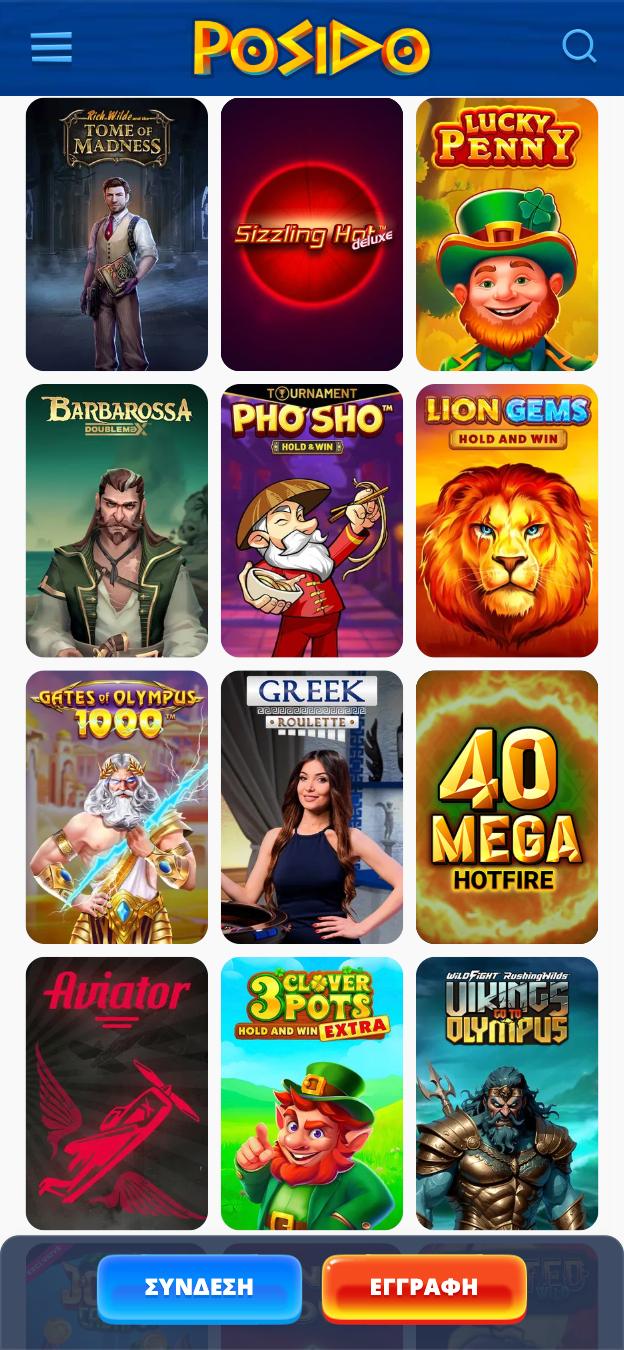The image size is (624, 1350).
Task: Tap the ΕΓΓΡΑΦΗ register button
Action: pyautogui.click(x=424, y=1287)
